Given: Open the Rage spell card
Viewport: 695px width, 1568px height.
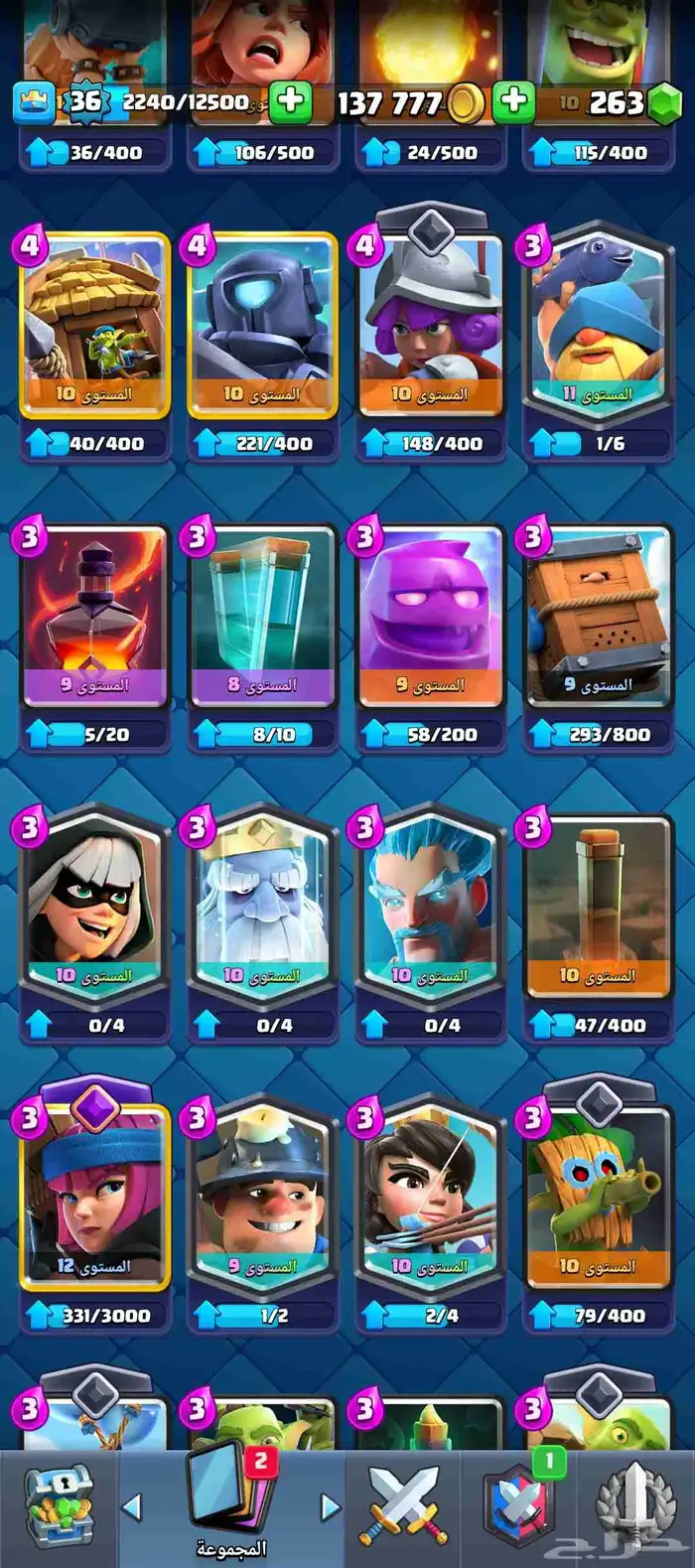Looking at the screenshot, I should pyautogui.click(x=94, y=618).
